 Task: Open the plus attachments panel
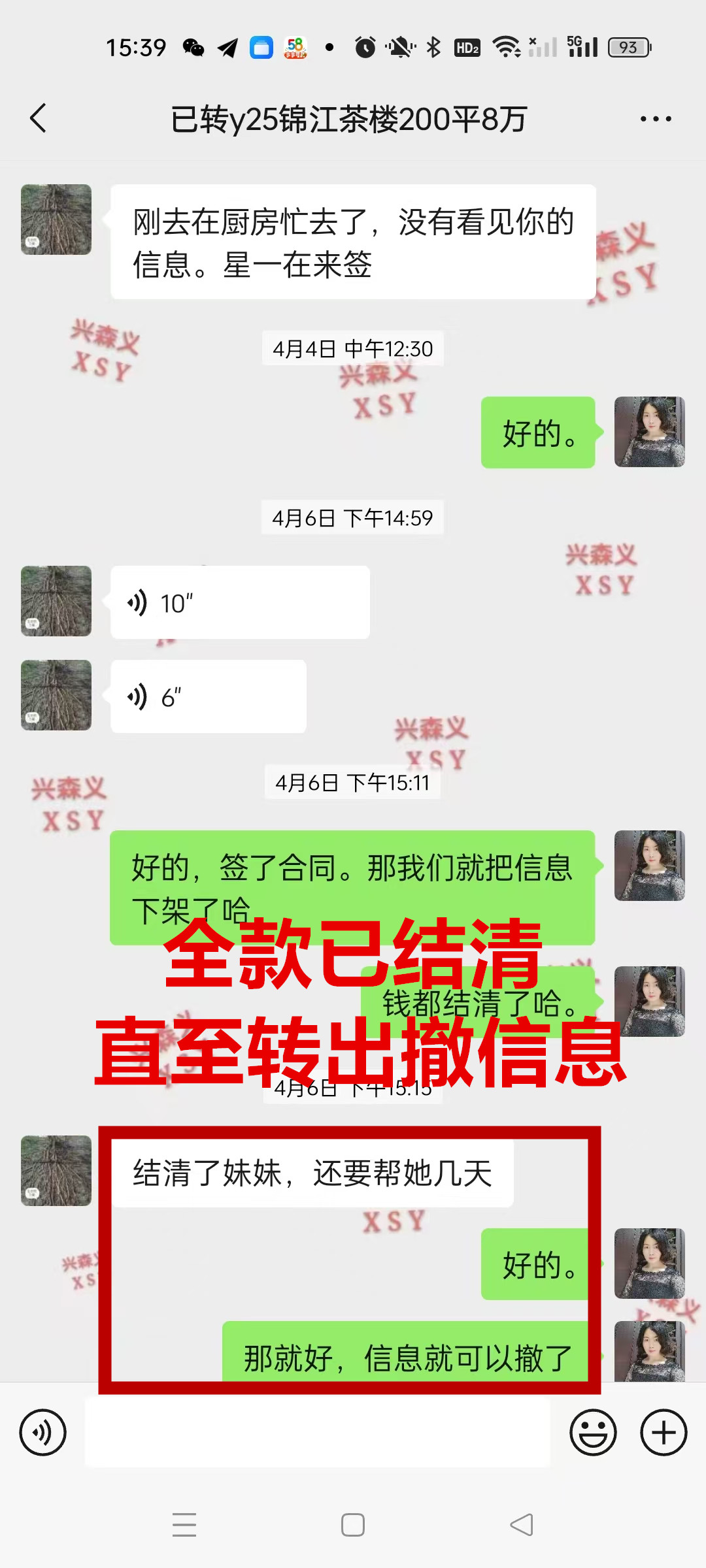click(663, 1433)
